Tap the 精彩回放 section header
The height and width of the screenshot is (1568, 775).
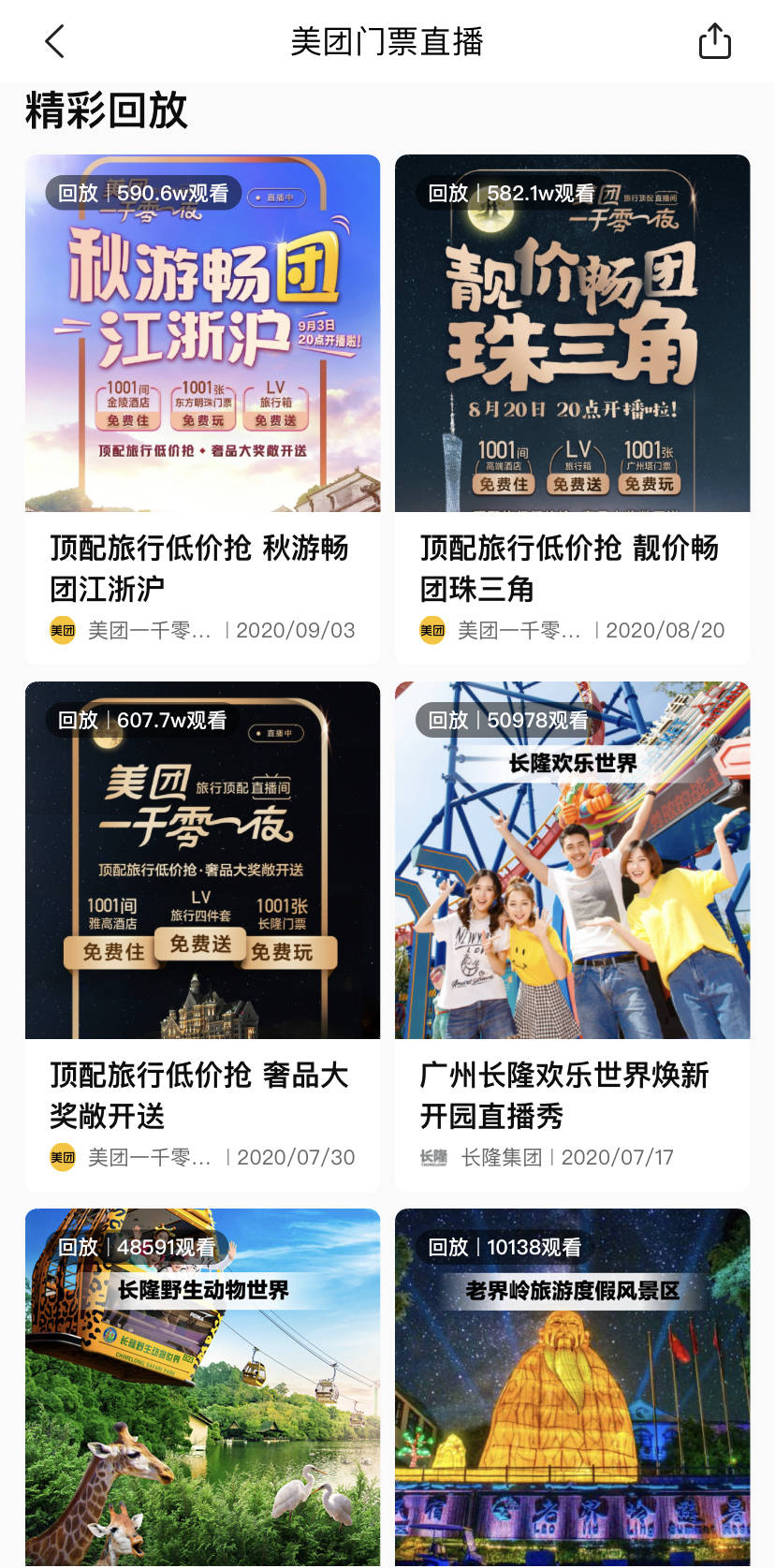106,112
